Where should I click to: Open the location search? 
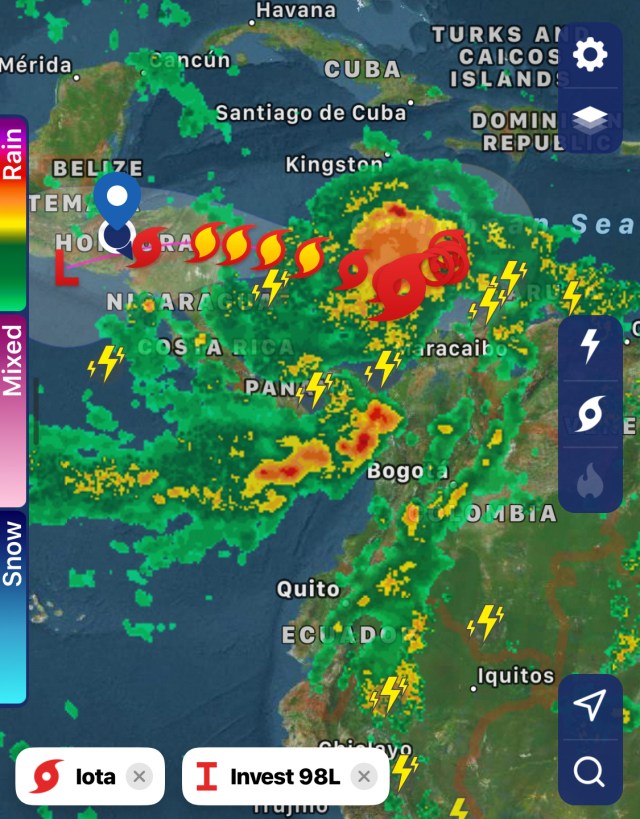point(590,772)
